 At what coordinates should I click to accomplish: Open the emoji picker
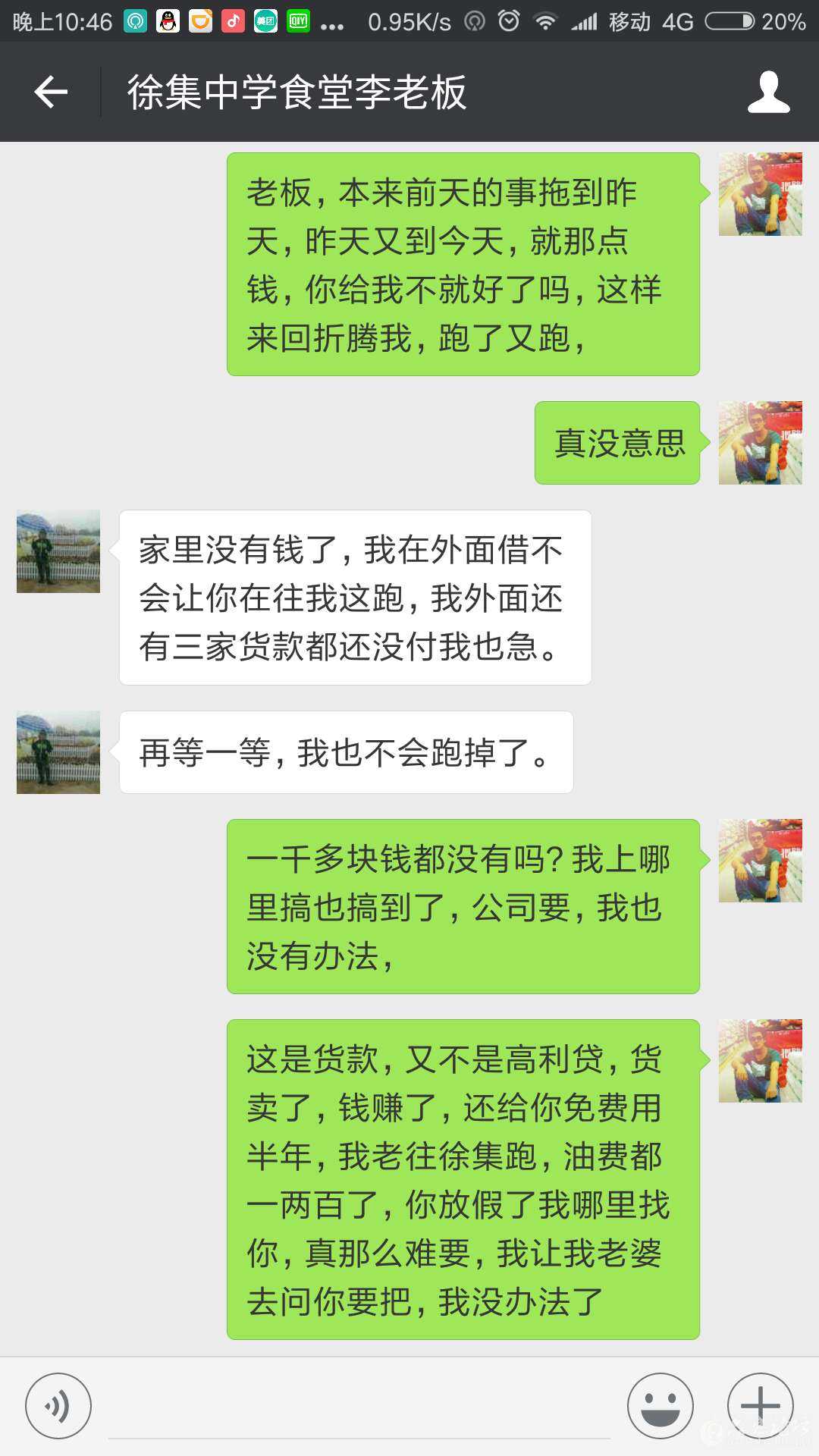(660, 1405)
